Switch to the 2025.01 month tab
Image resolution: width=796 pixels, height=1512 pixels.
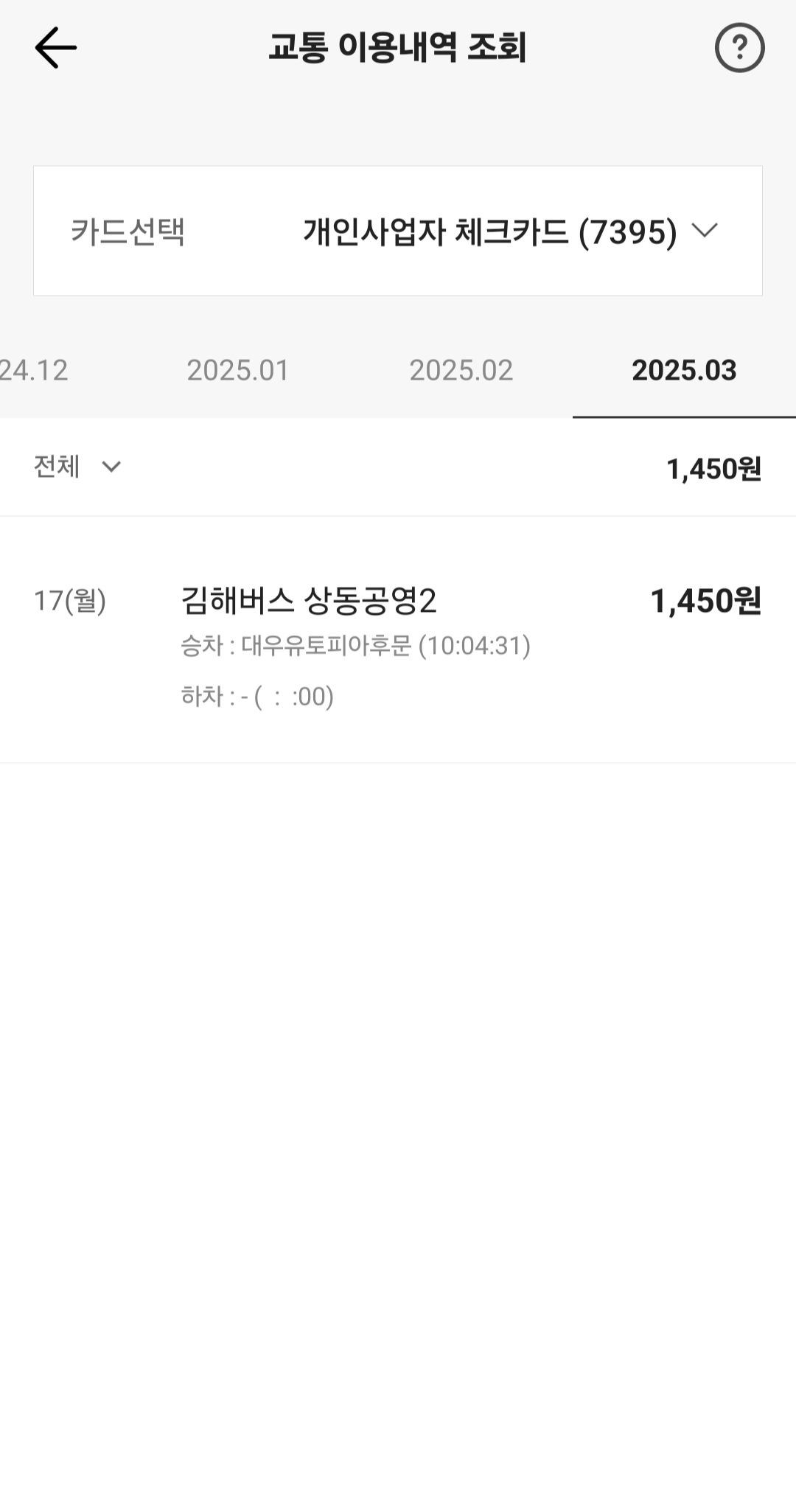pyautogui.click(x=238, y=370)
